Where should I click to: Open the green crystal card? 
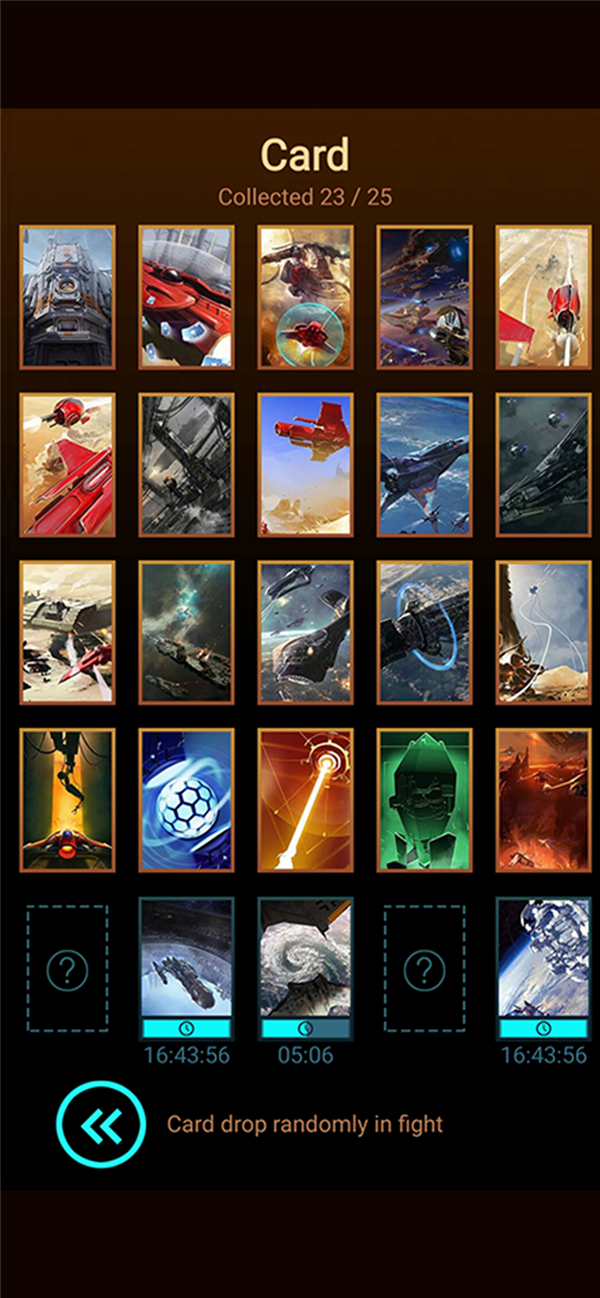[x=424, y=799]
